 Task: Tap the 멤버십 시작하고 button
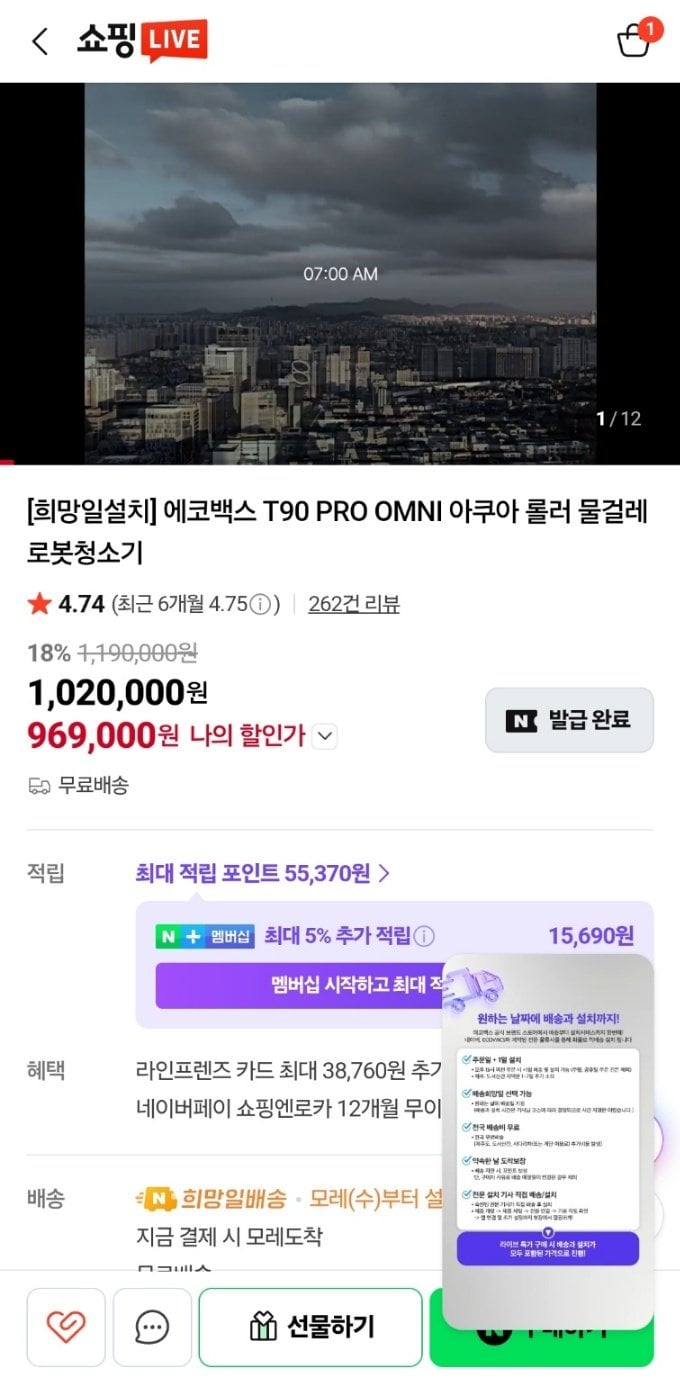tap(300, 985)
